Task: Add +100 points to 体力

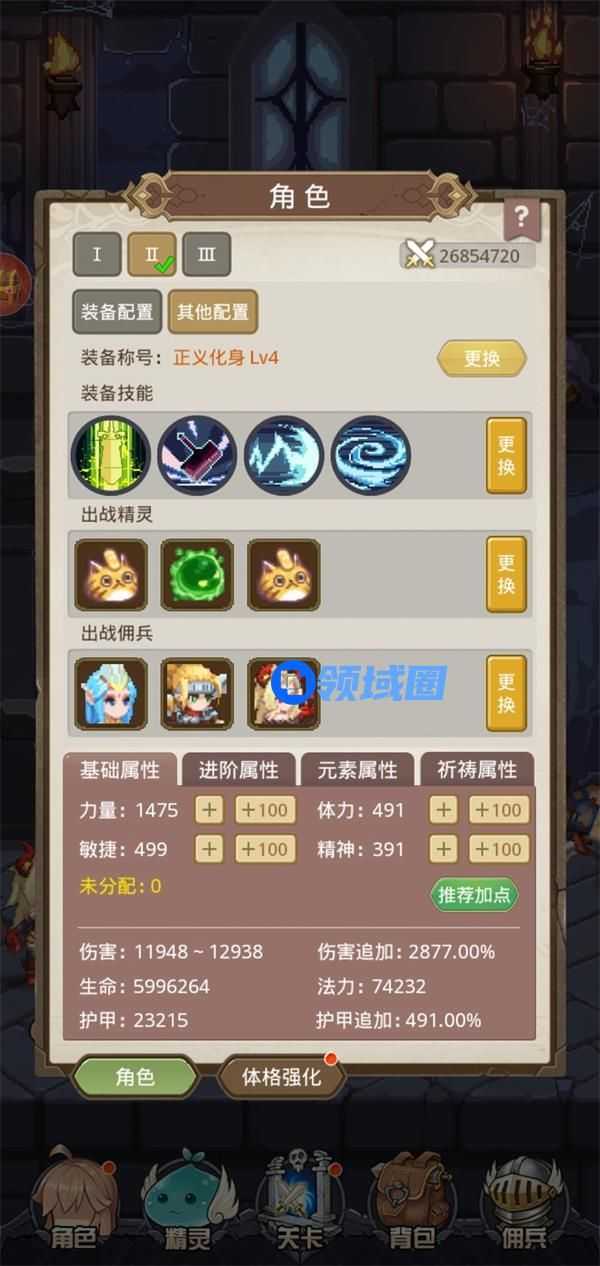Action: point(500,810)
